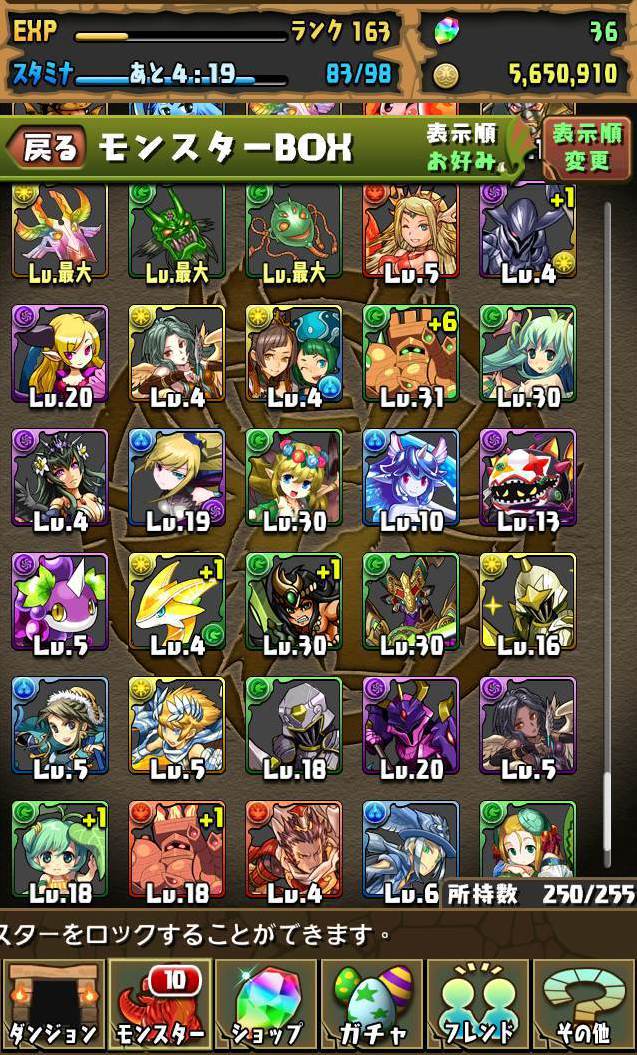Select the Lv.13 red-white masked monster
637x1055 pixels.
pyautogui.click(x=528, y=478)
